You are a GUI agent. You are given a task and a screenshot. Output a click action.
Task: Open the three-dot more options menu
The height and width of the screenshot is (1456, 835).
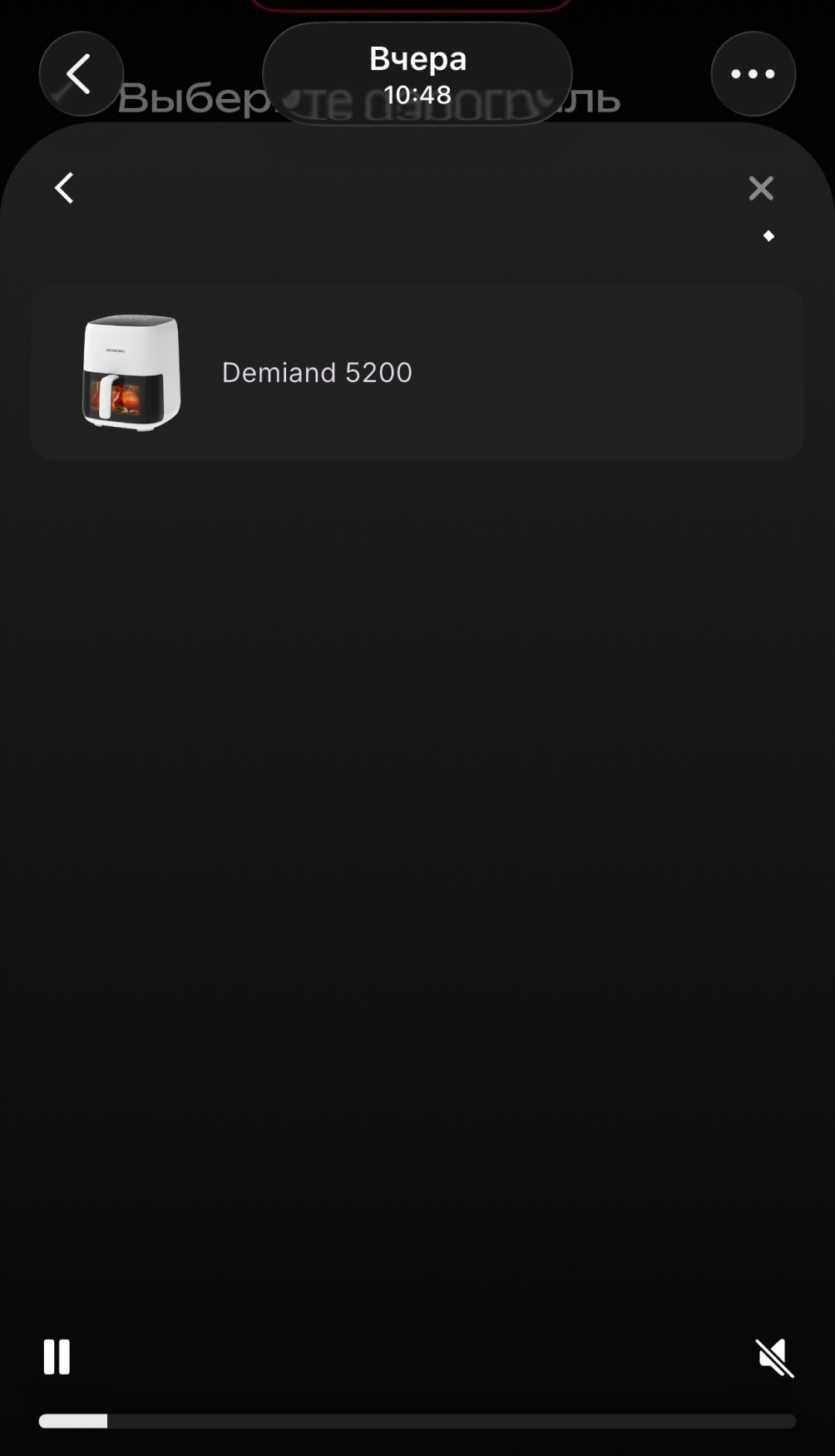(753, 75)
